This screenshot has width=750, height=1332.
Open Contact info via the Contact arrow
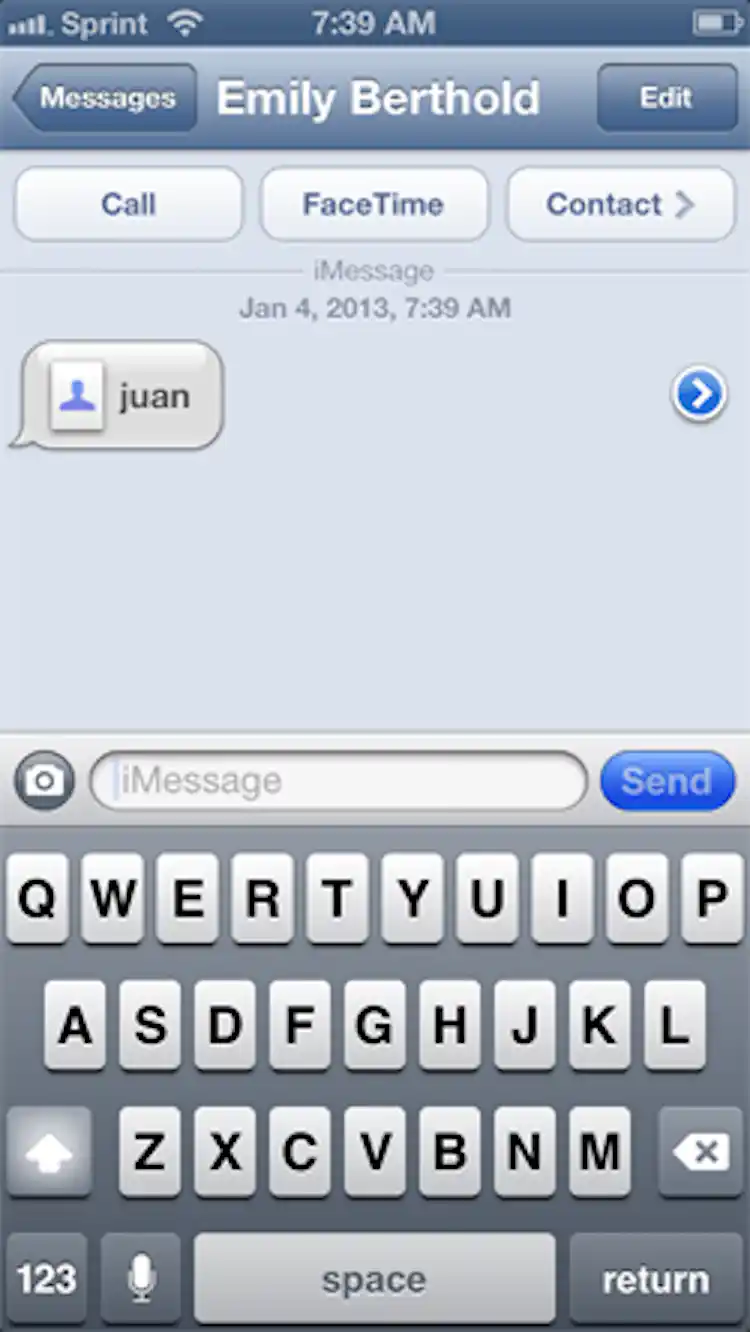point(620,204)
